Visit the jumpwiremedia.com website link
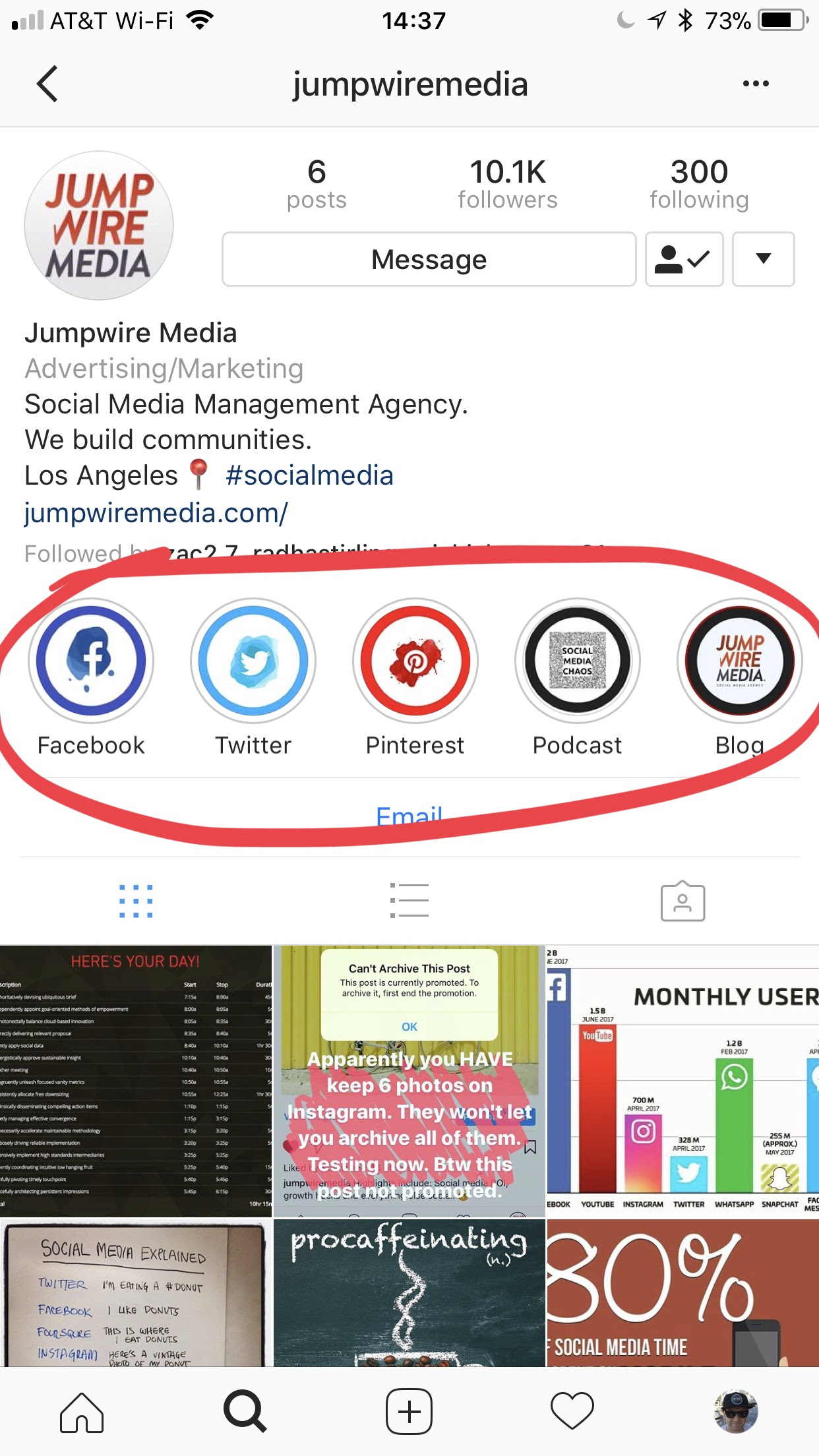The image size is (819, 1456). coord(156,512)
